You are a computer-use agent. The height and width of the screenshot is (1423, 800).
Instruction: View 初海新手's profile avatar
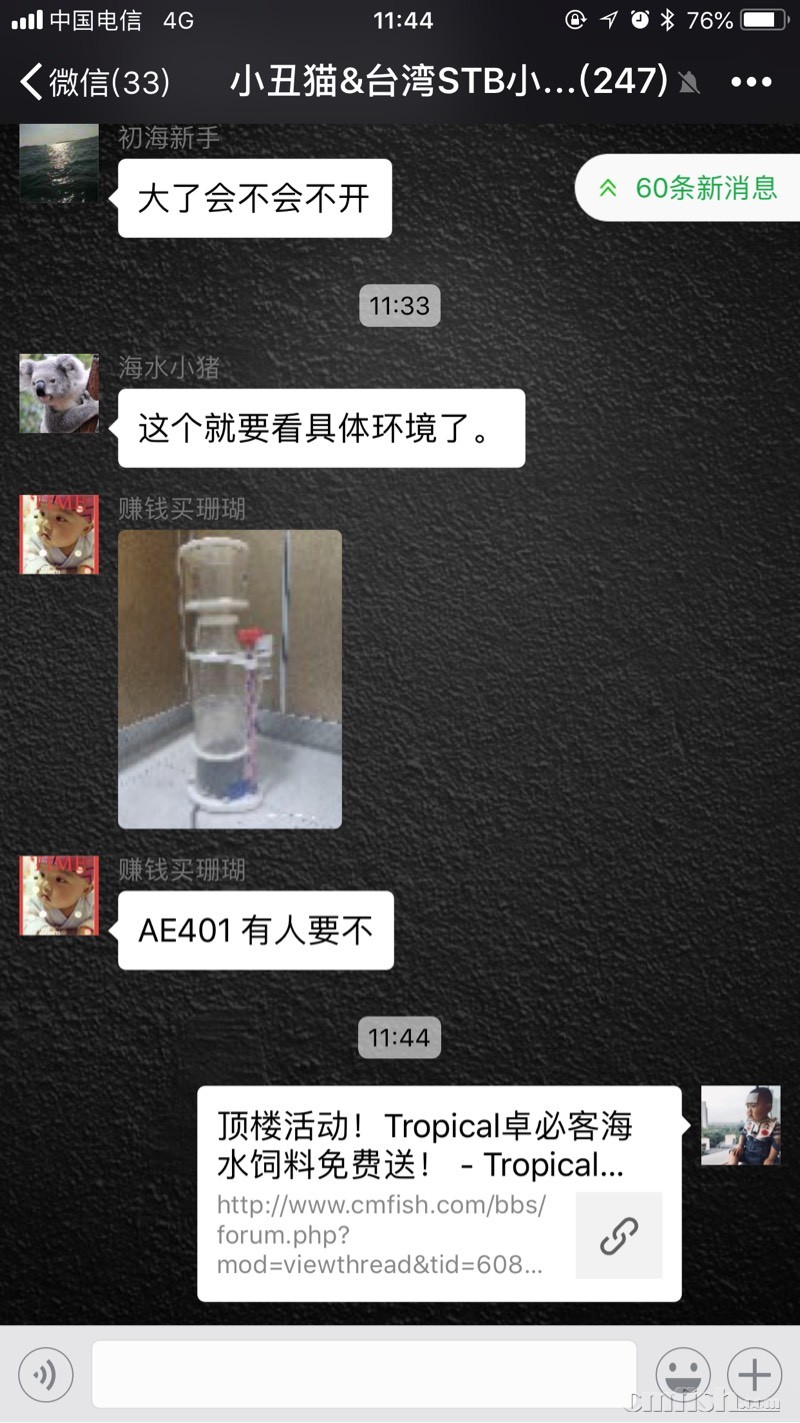coord(59,162)
